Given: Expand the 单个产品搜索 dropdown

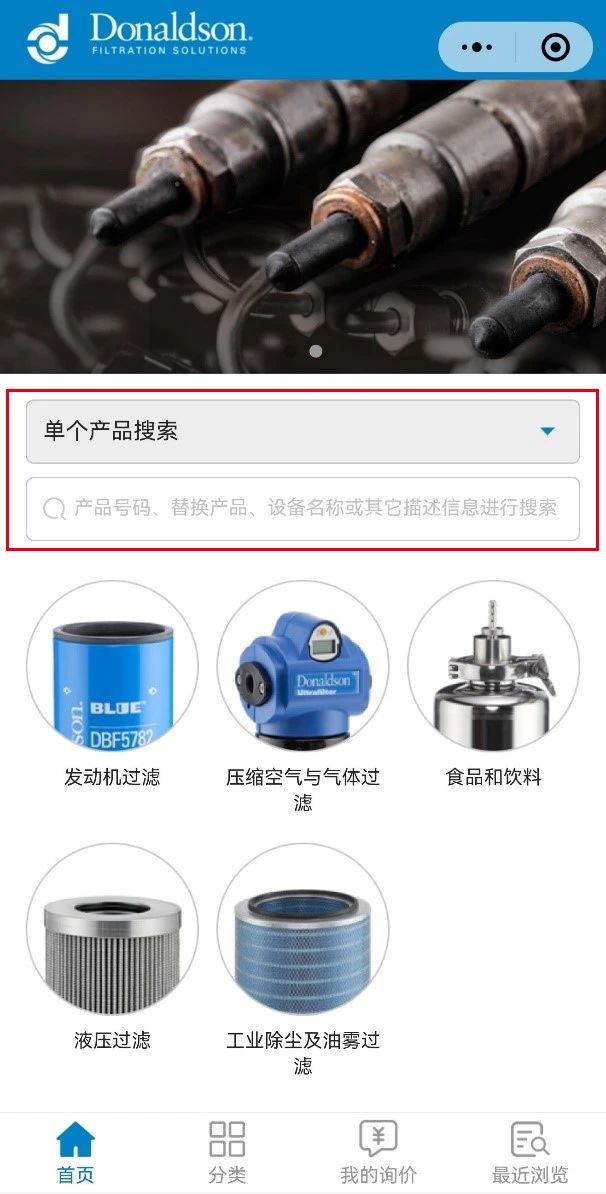Looking at the screenshot, I should click(302, 431).
